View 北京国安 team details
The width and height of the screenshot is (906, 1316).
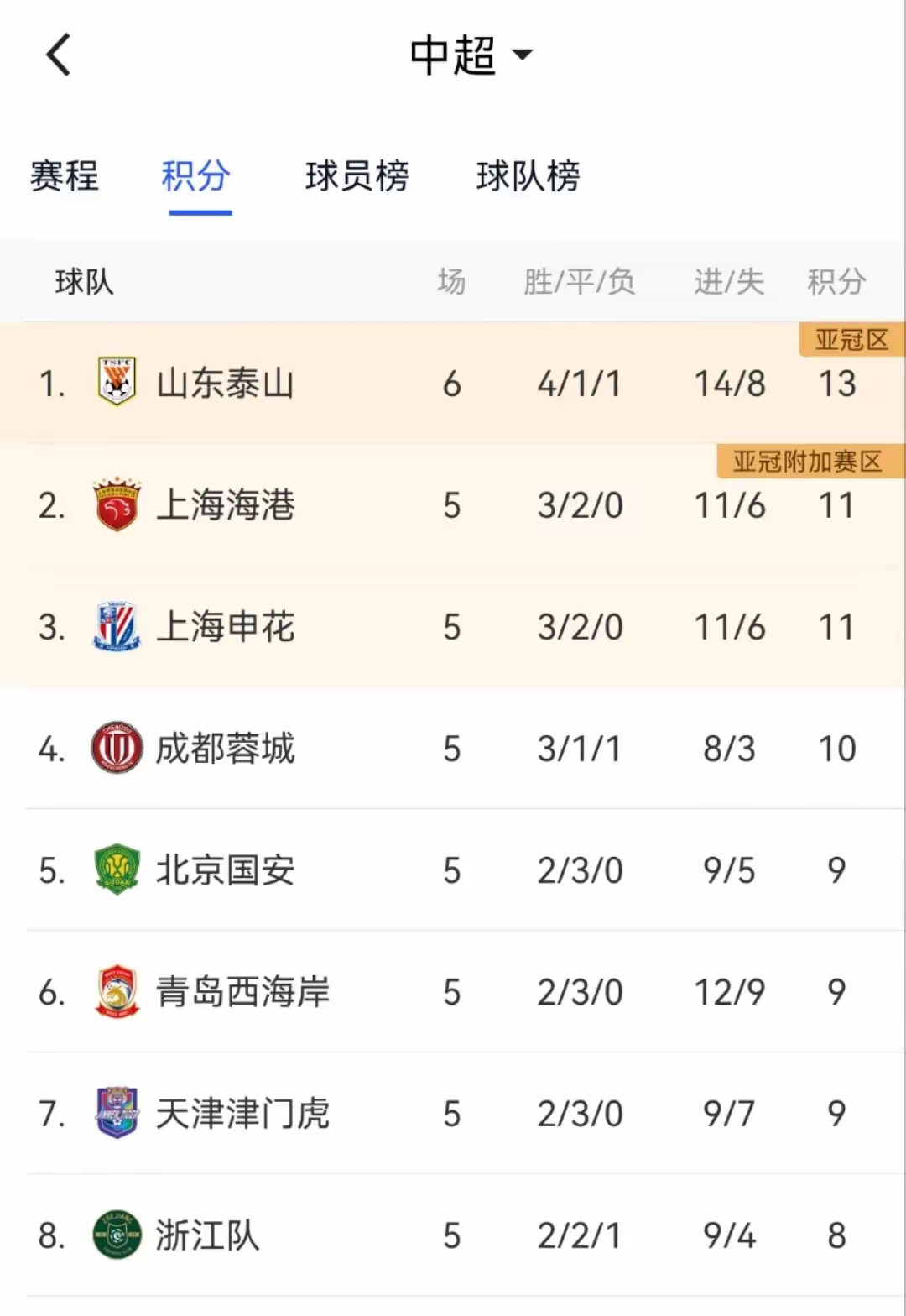pos(225,870)
